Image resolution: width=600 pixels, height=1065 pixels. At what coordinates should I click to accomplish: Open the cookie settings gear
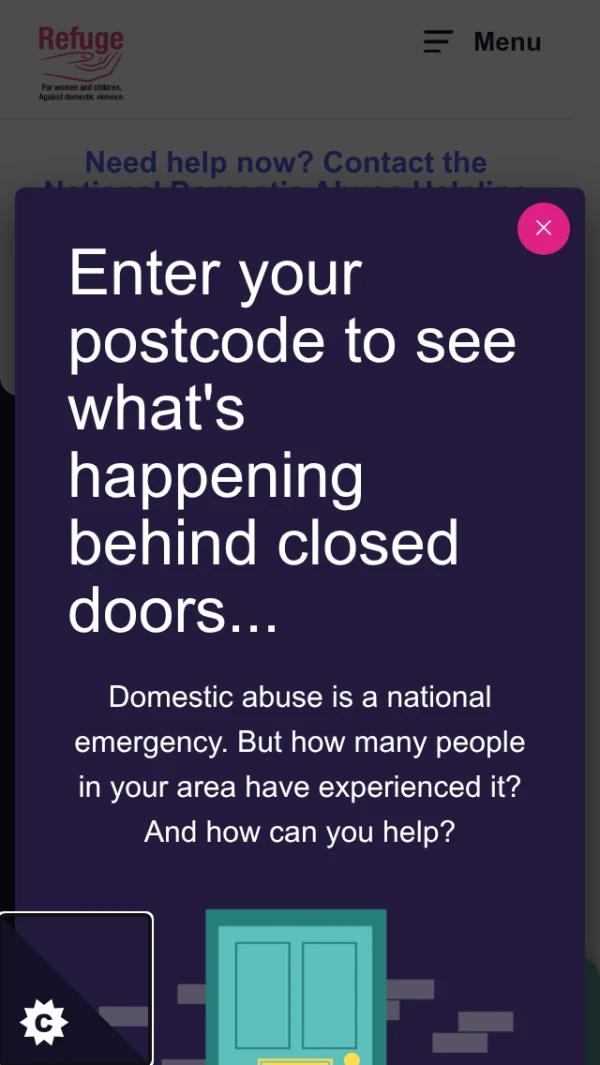pyautogui.click(x=44, y=1022)
